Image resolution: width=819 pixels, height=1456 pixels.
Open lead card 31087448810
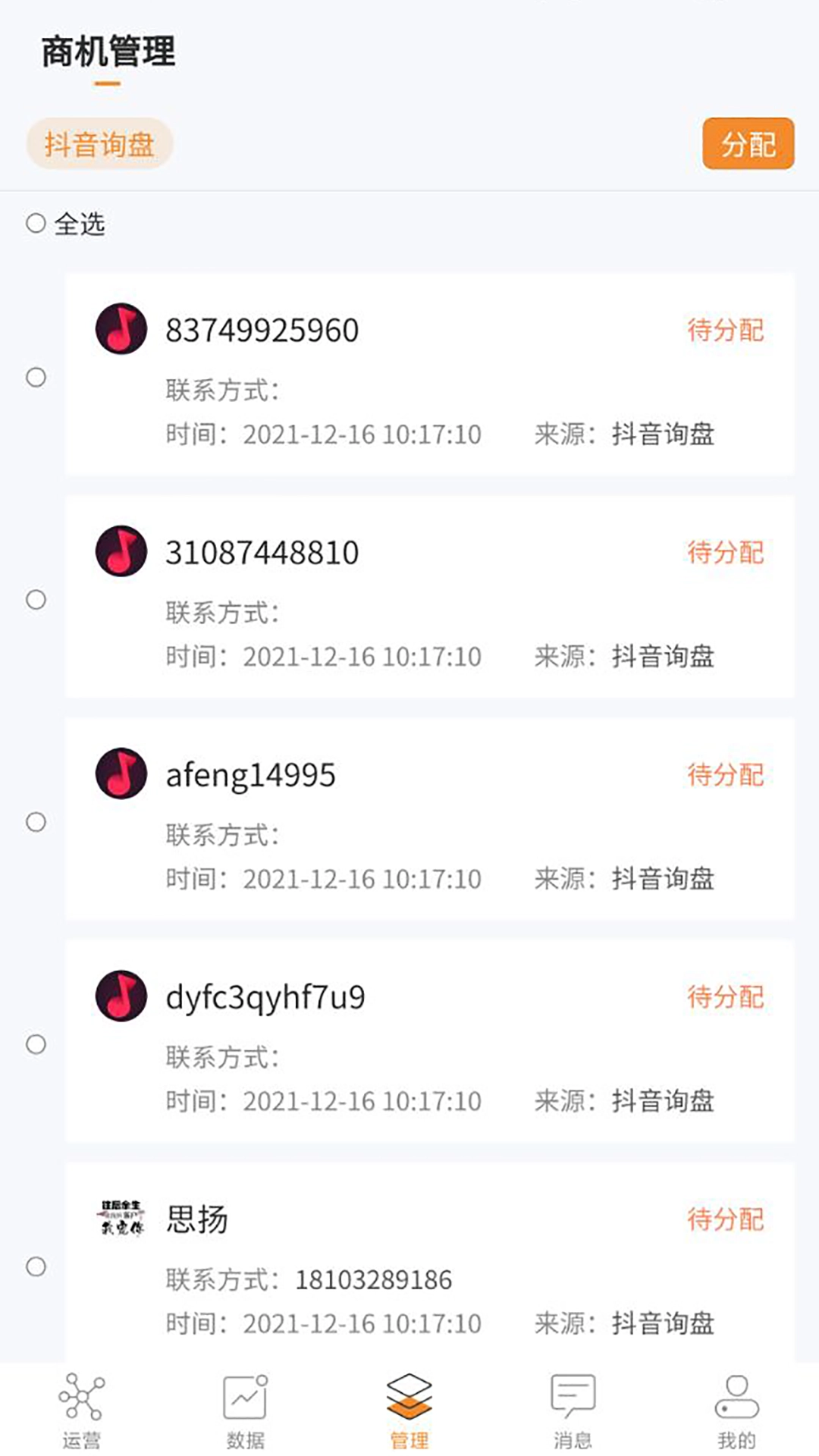[x=429, y=597]
